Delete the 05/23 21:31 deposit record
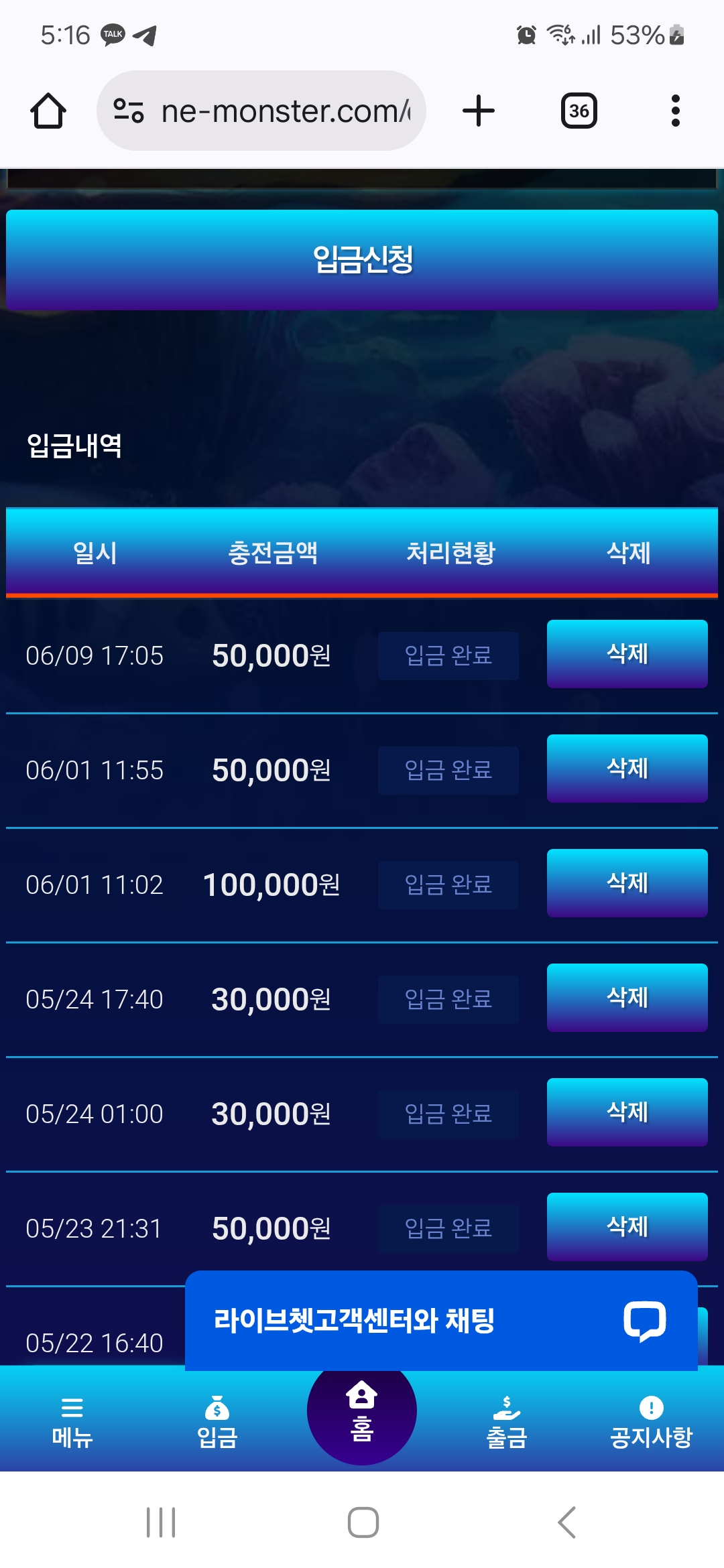Image resolution: width=724 pixels, height=1568 pixels. (627, 1227)
